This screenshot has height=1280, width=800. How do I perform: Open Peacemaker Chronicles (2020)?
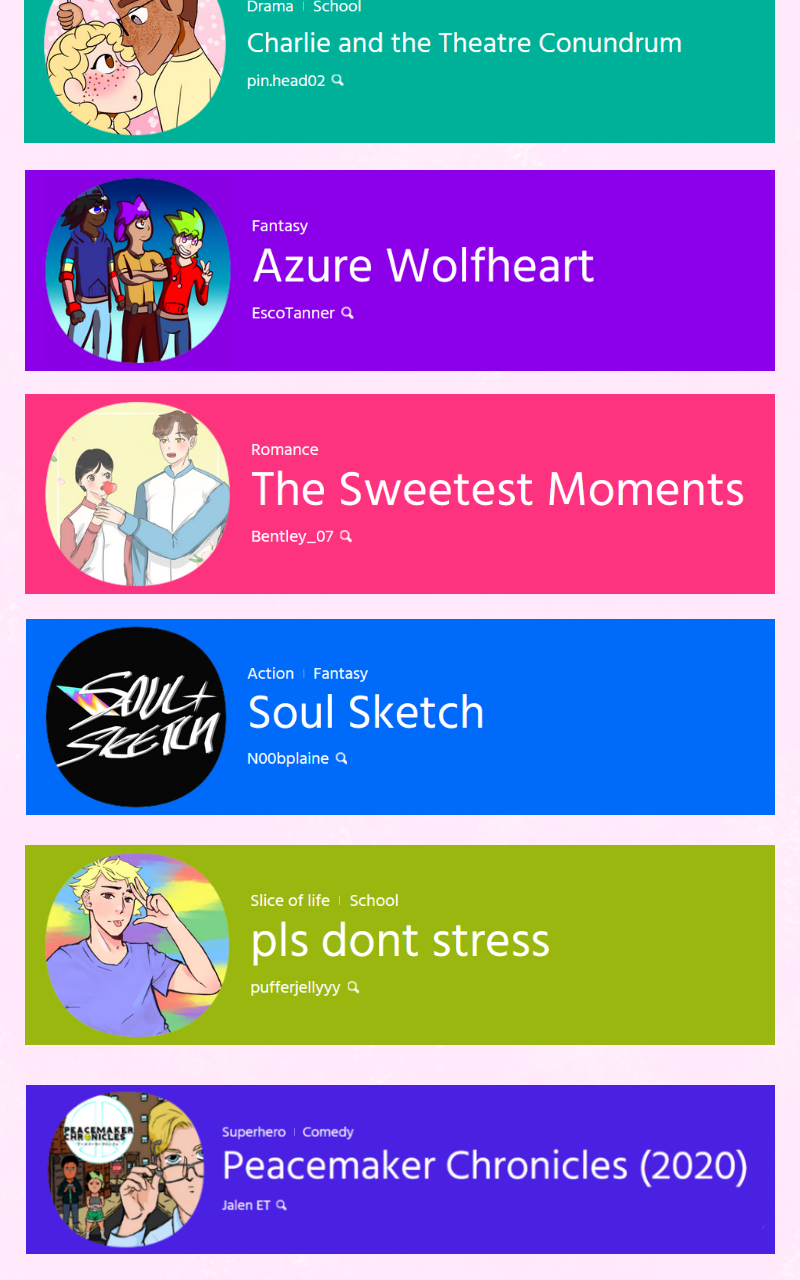[x=484, y=1166]
